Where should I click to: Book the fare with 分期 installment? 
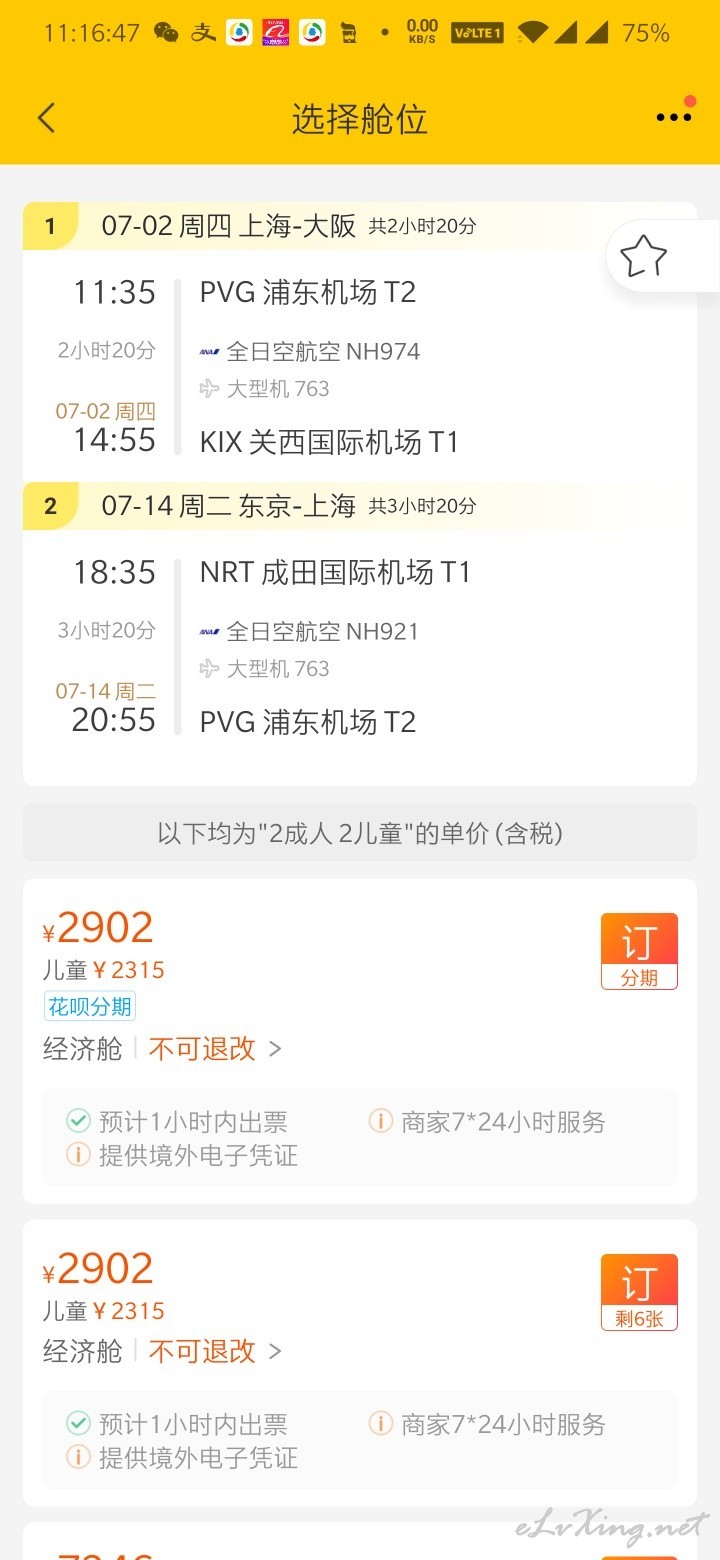tap(639, 951)
